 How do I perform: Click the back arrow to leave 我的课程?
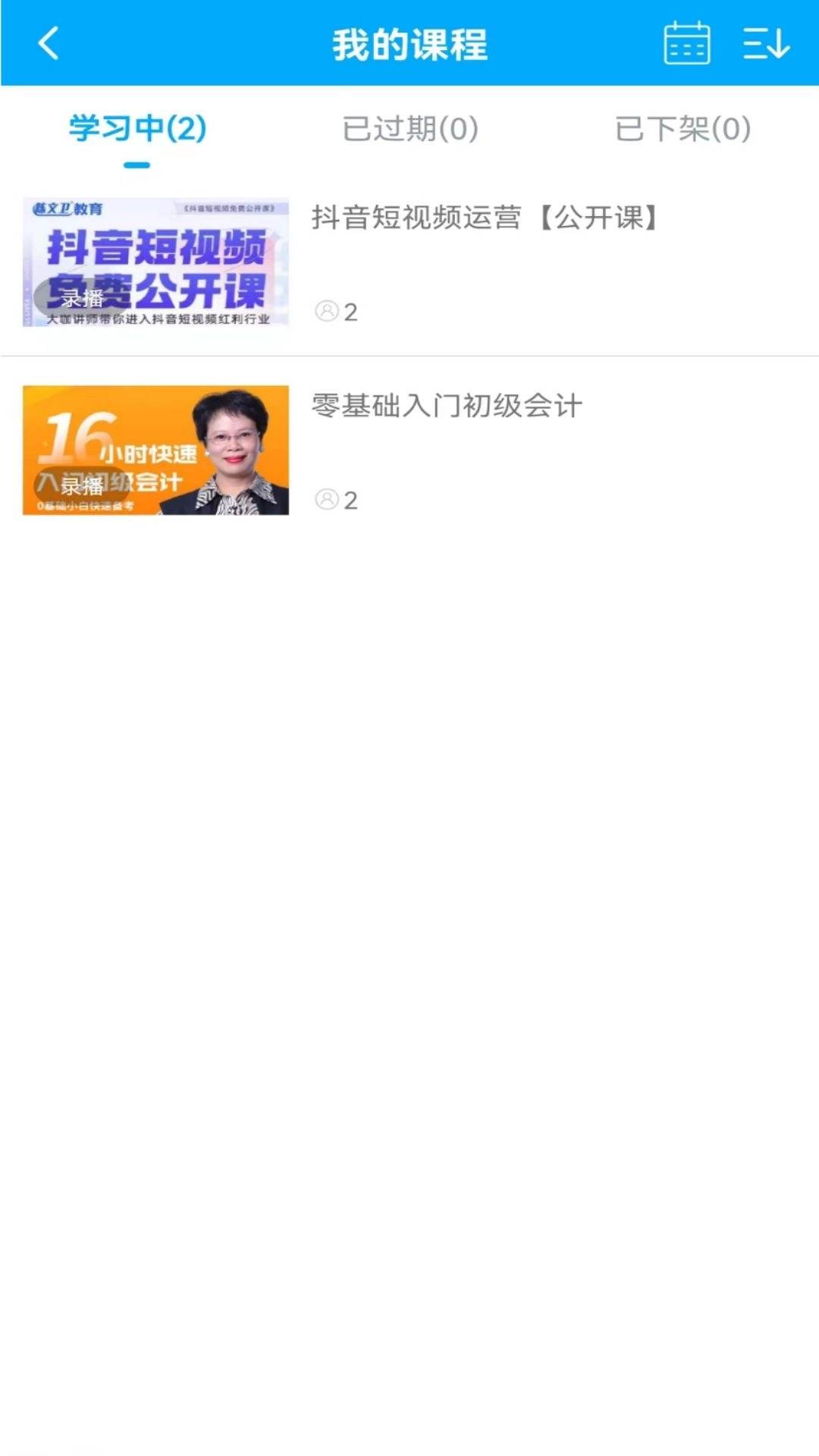pos(48,44)
